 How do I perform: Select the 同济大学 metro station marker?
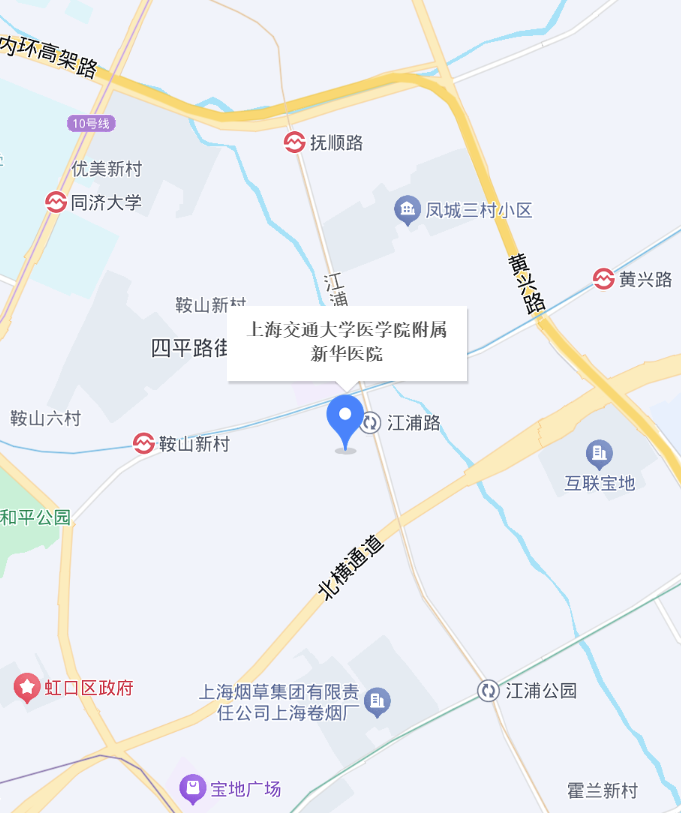coord(55,202)
